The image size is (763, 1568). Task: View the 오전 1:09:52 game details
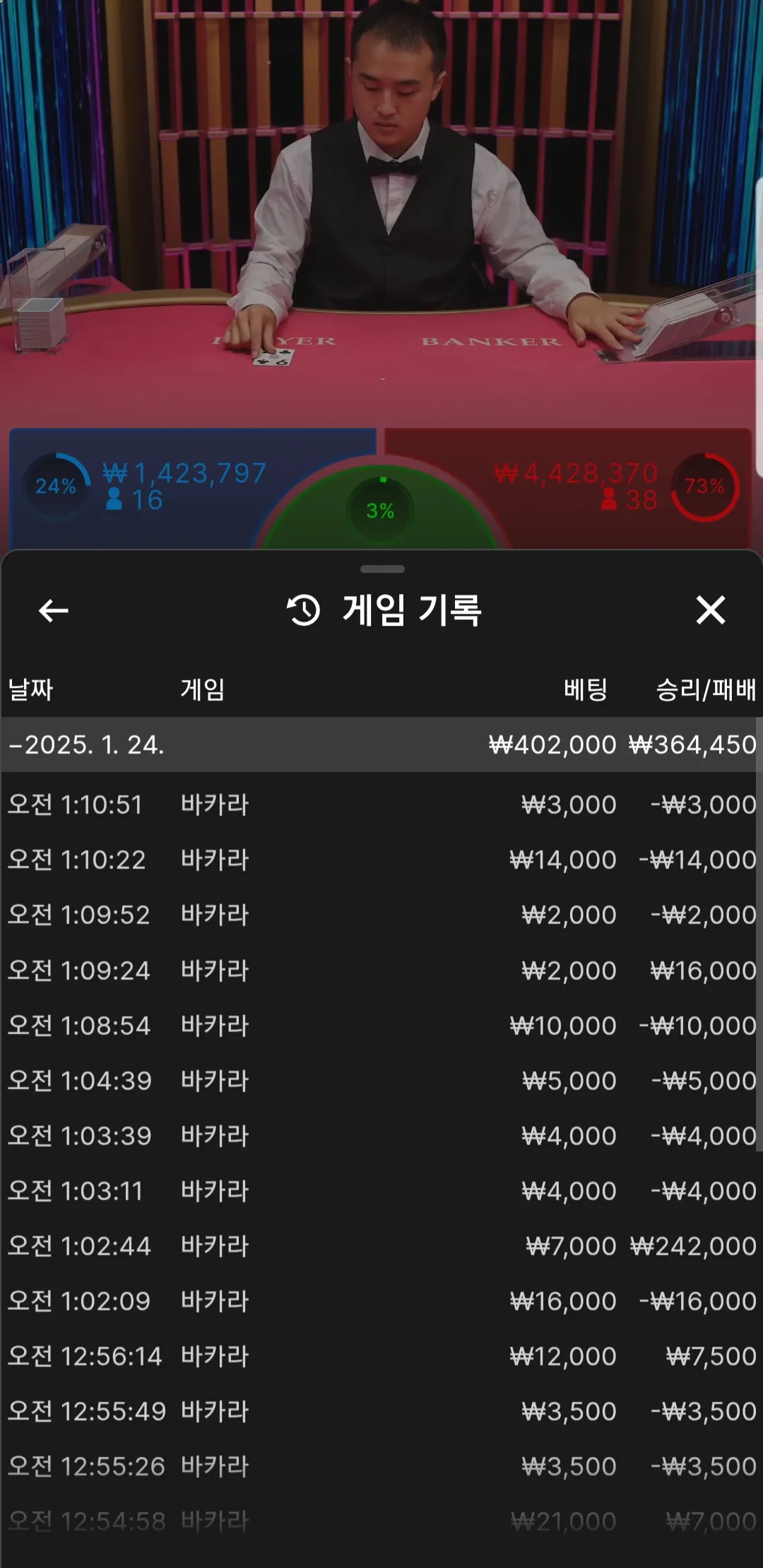pos(381,915)
